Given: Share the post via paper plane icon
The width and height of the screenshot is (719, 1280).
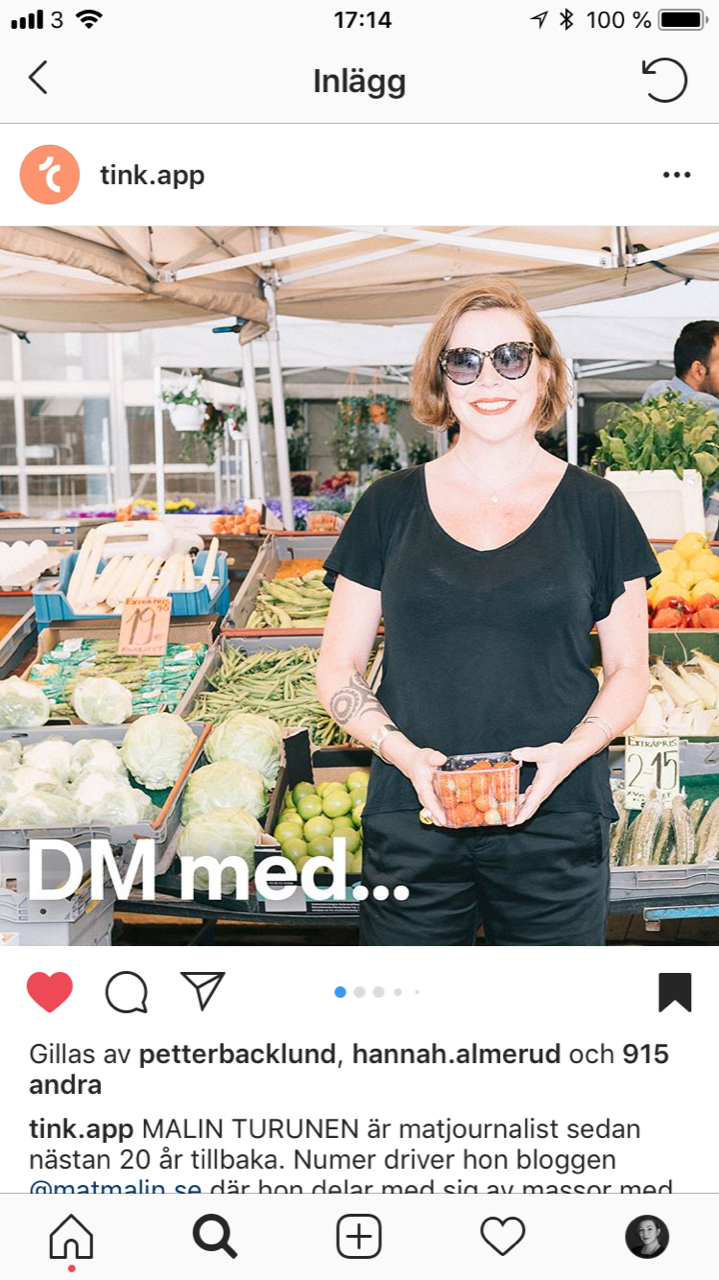Looking at the screenshot, I should 203,991.
